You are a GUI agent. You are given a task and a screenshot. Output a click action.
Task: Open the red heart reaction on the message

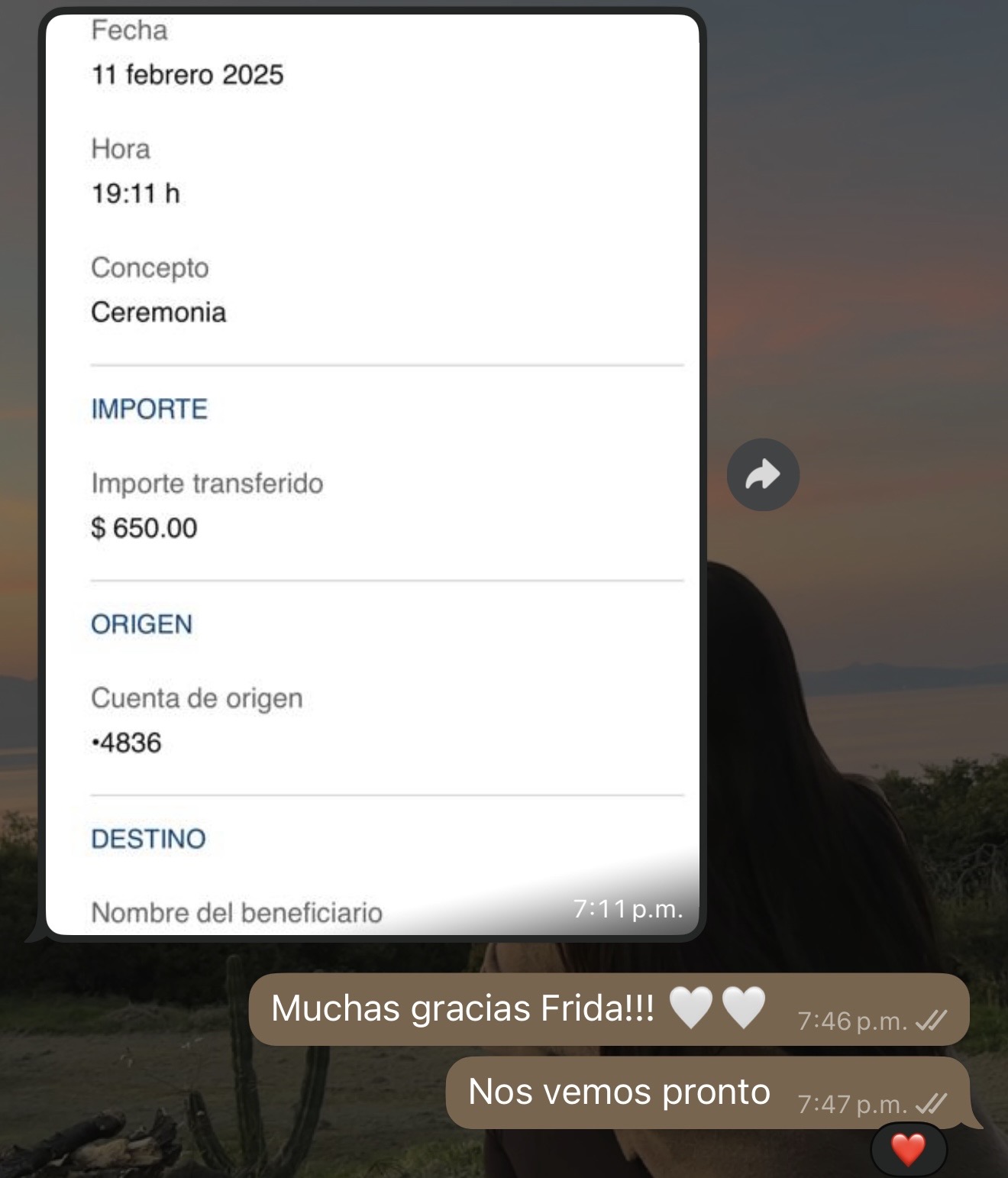(x=908, y=1149)
